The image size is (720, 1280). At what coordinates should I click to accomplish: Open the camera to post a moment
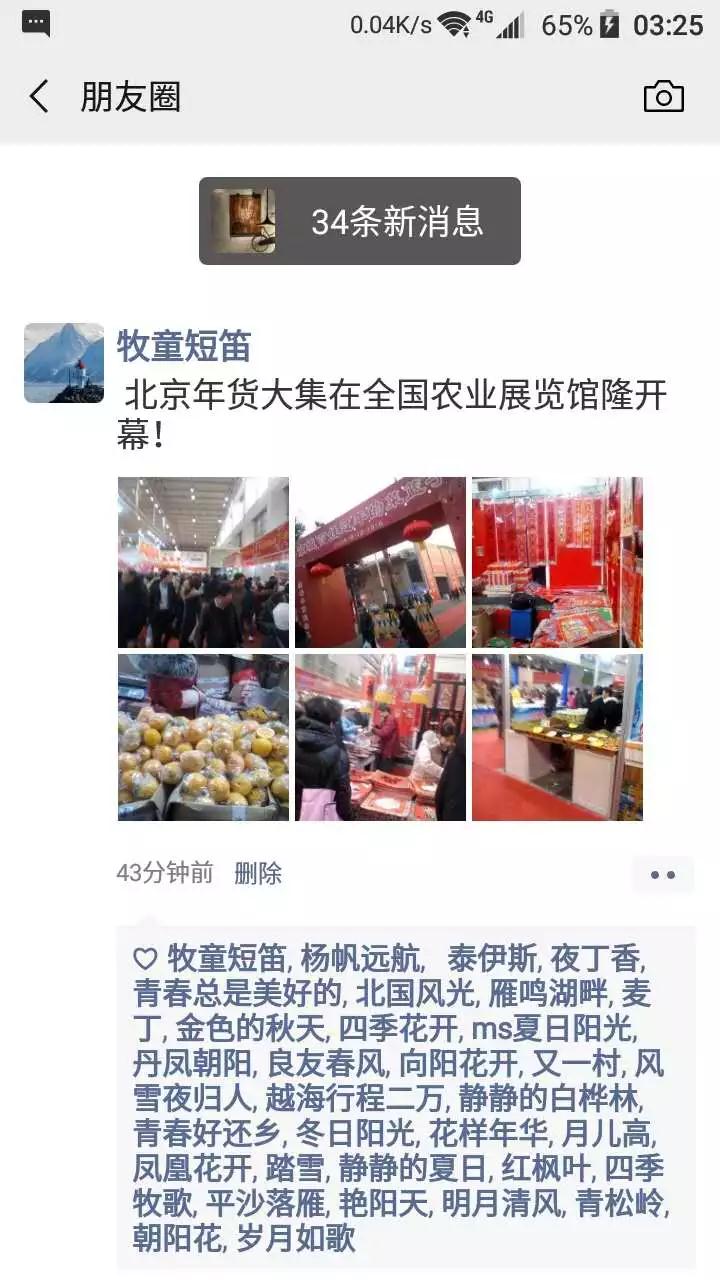663,97
